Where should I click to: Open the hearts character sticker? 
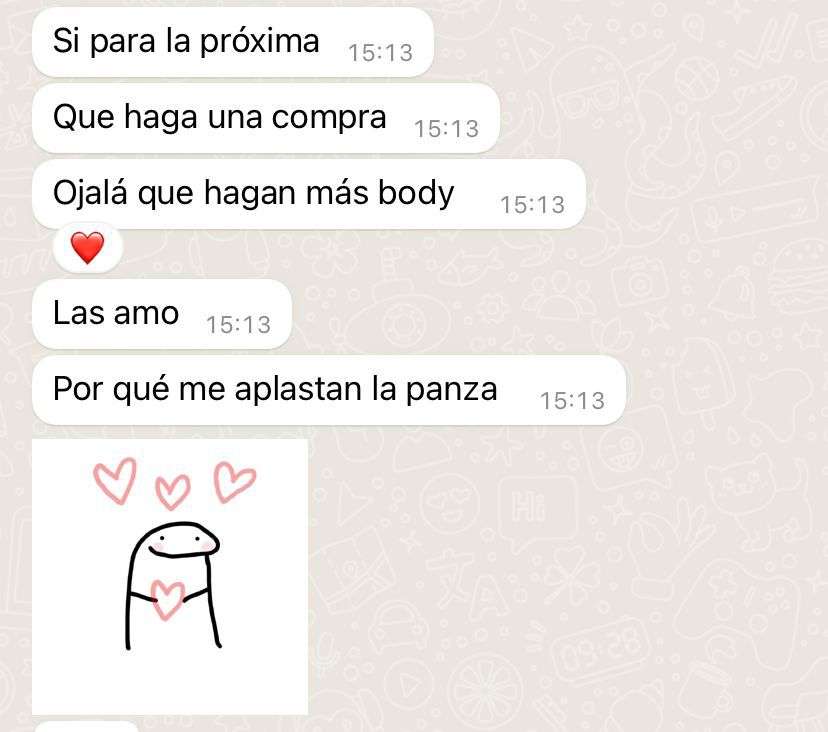pyautogui.click(x=170, y=576)
